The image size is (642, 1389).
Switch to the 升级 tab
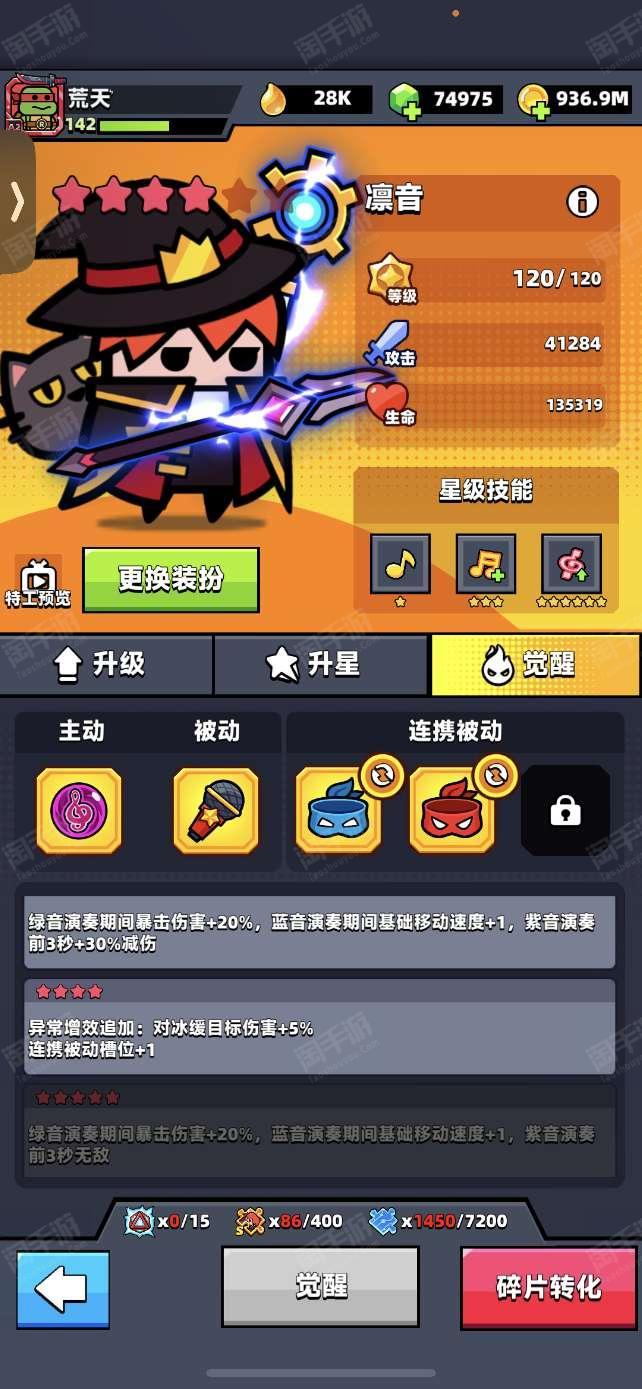tap(106, 664)
